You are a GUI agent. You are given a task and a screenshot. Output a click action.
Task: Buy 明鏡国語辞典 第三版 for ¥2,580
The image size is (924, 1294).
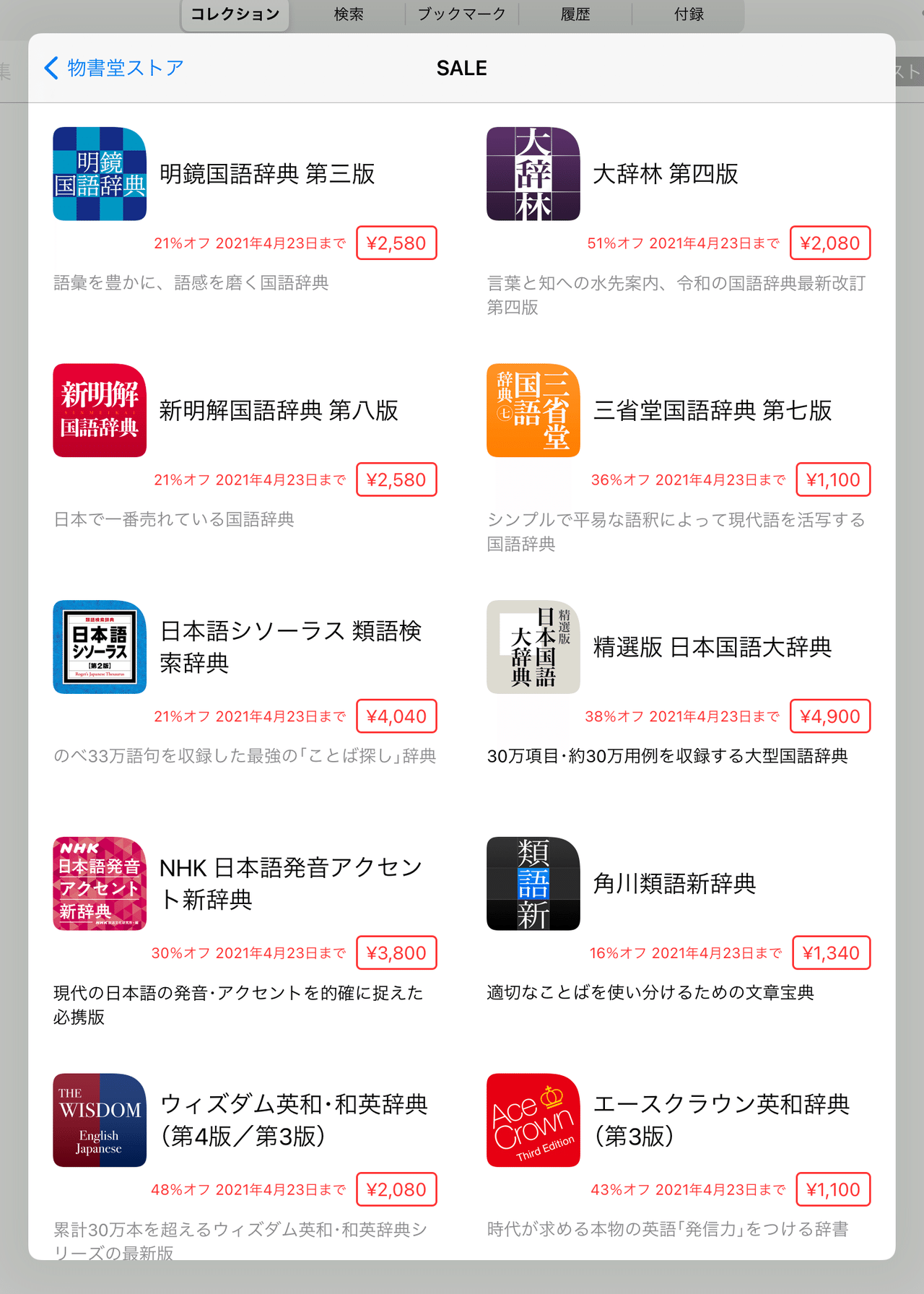pos(396,243)
